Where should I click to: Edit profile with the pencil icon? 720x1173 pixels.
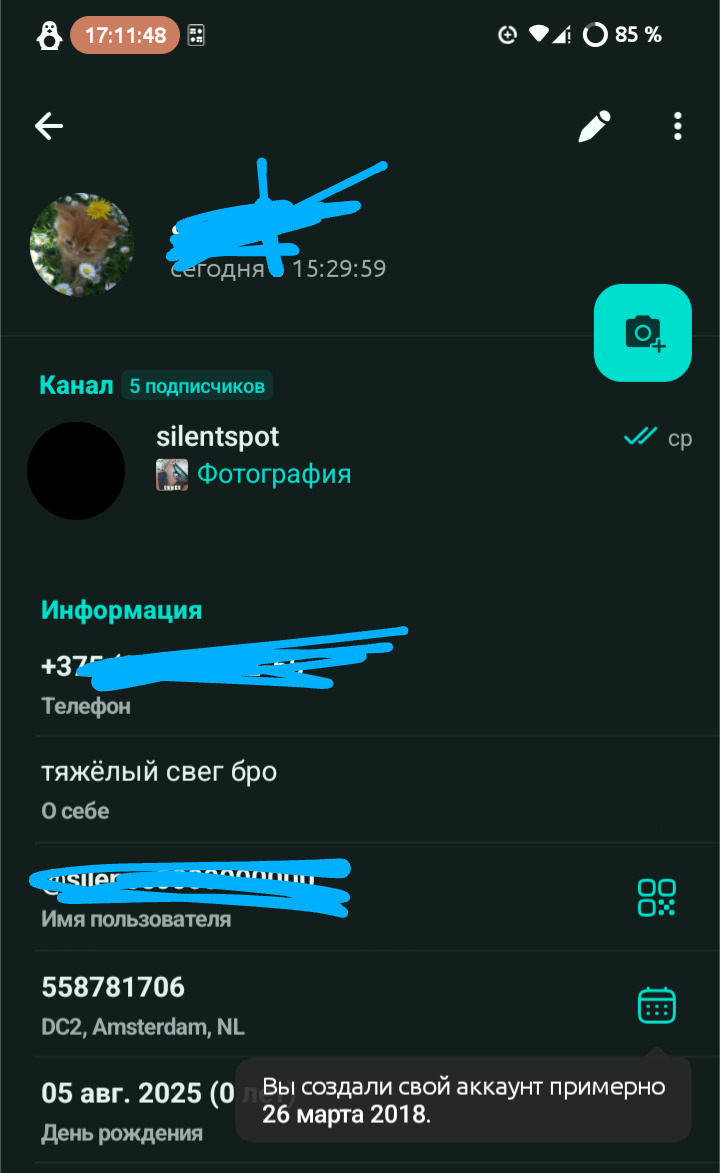pyautogui.click(x=594, y=127)
